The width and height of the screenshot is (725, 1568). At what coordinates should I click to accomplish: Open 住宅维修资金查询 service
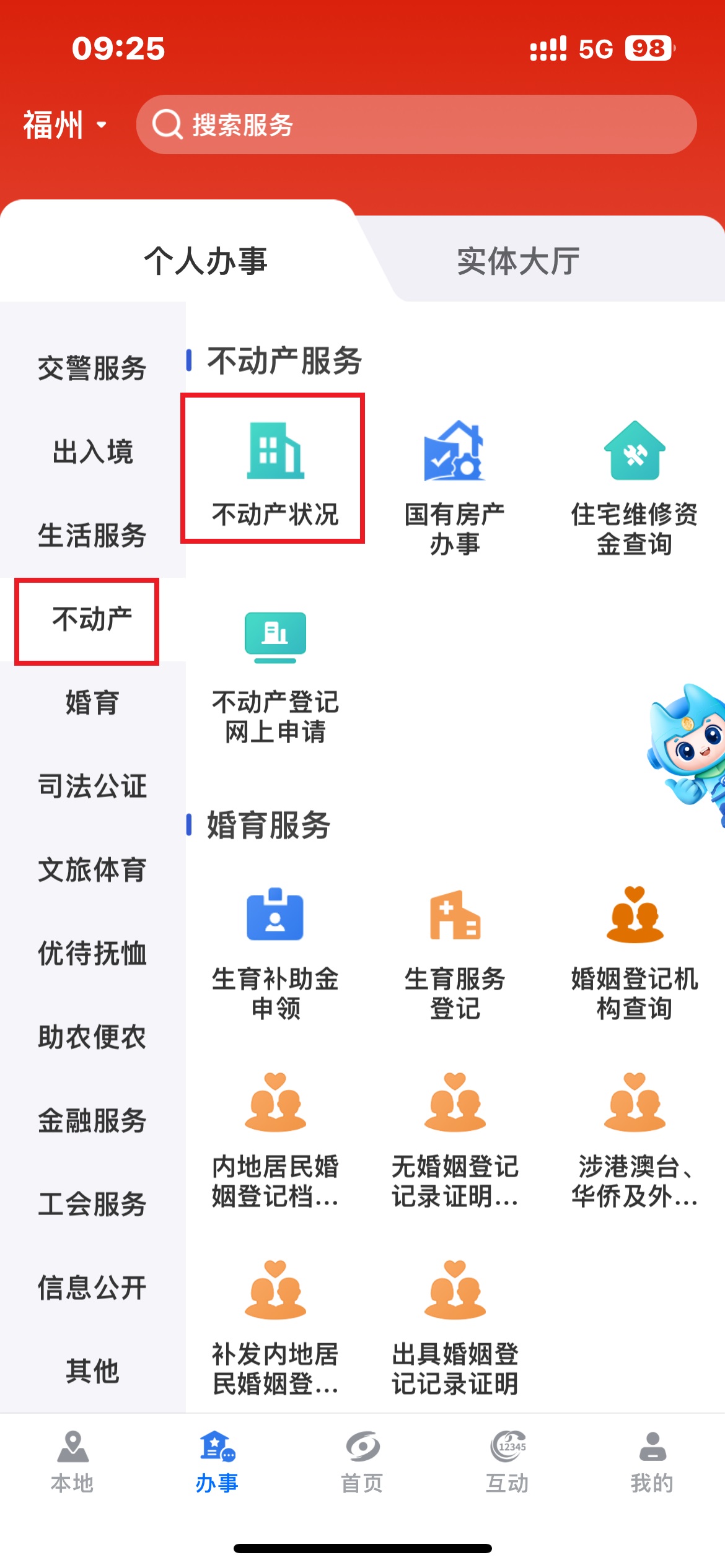click(x=634, y=486)
